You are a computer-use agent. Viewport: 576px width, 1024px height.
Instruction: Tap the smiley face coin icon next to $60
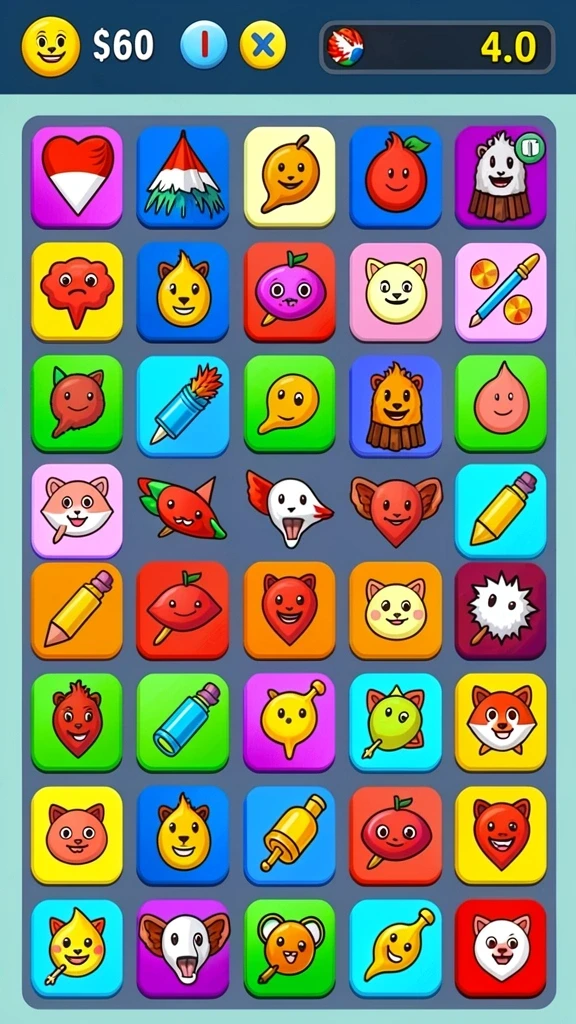point(51,46)
